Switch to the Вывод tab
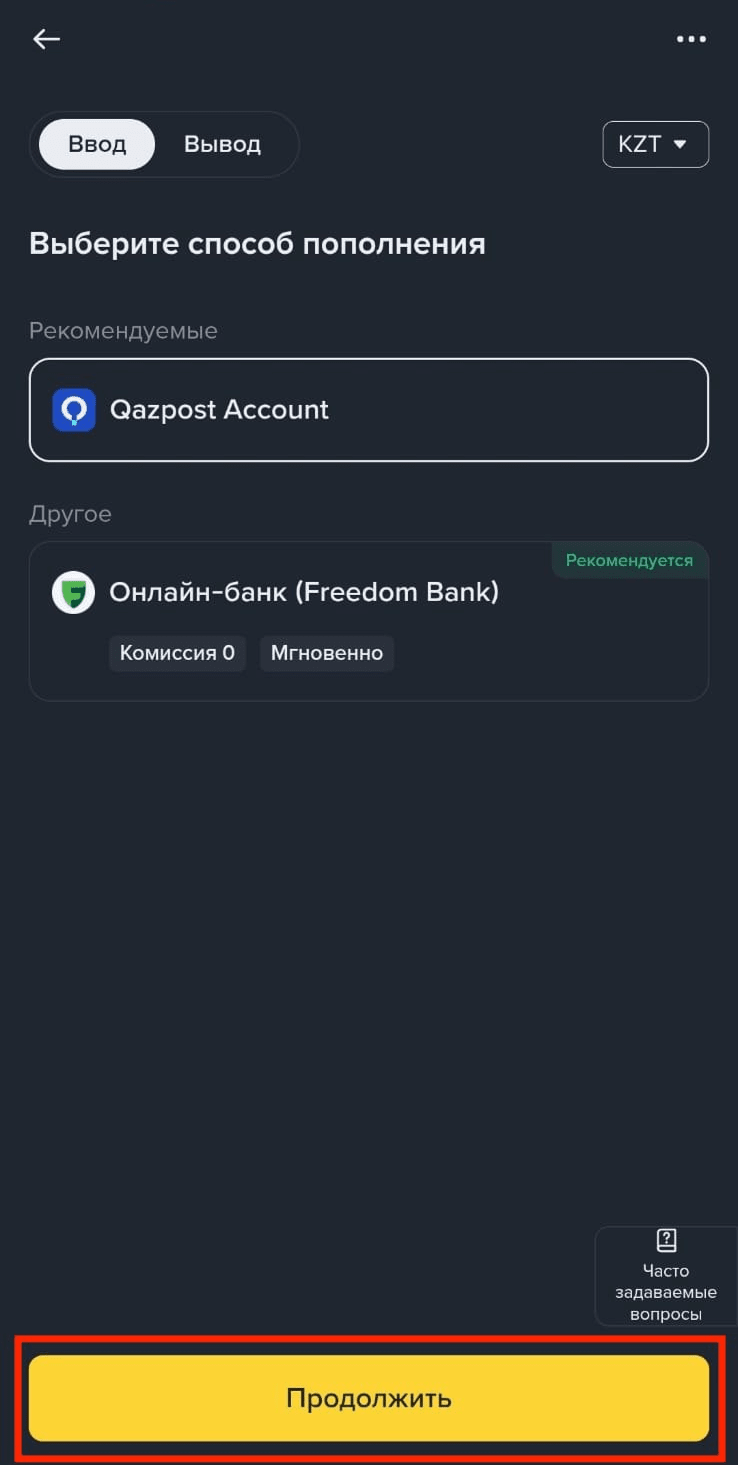The image size is (738, 1465). (222, 144)
